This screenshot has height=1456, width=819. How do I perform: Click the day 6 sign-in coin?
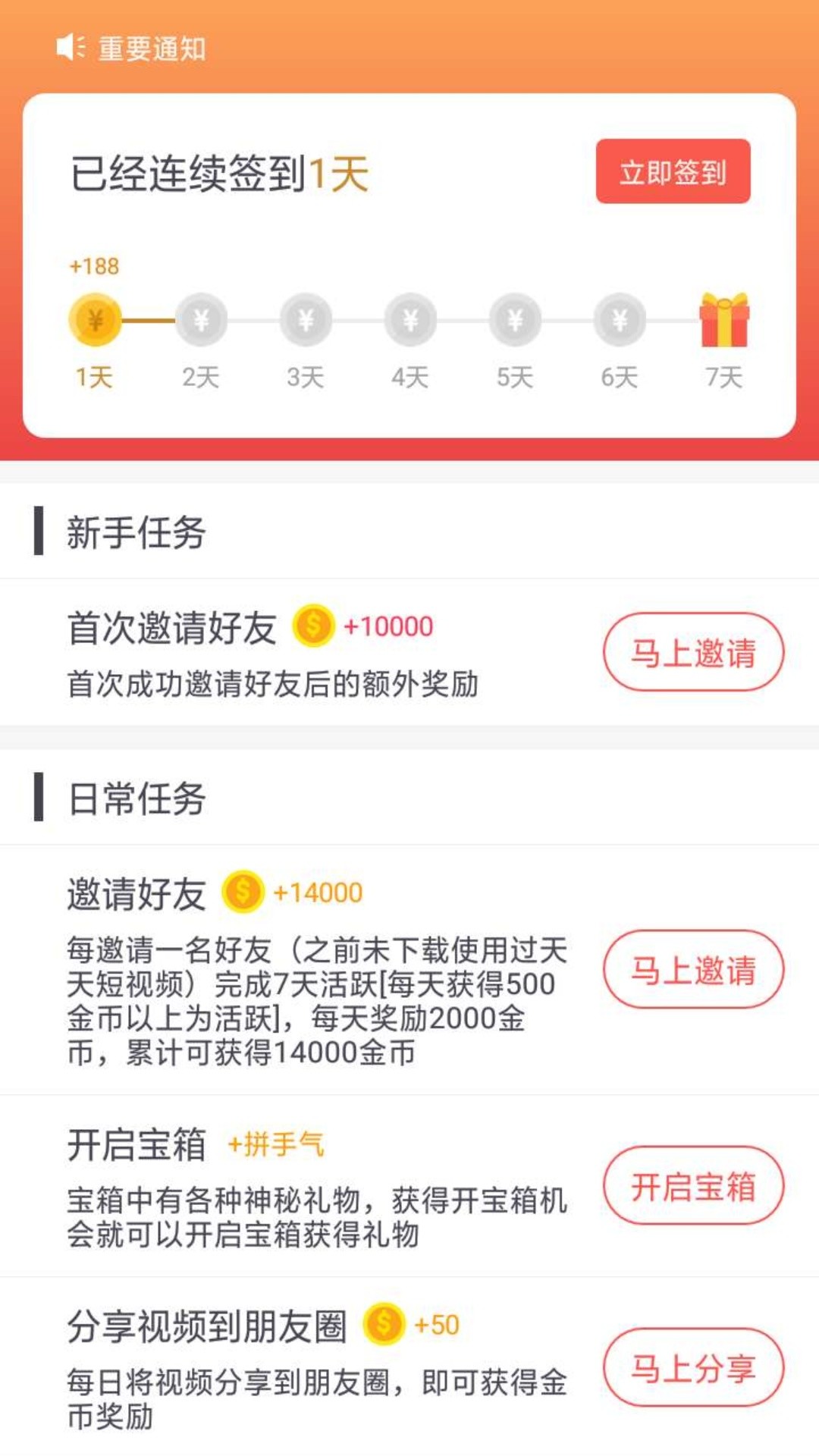click(x=620, y=320)
